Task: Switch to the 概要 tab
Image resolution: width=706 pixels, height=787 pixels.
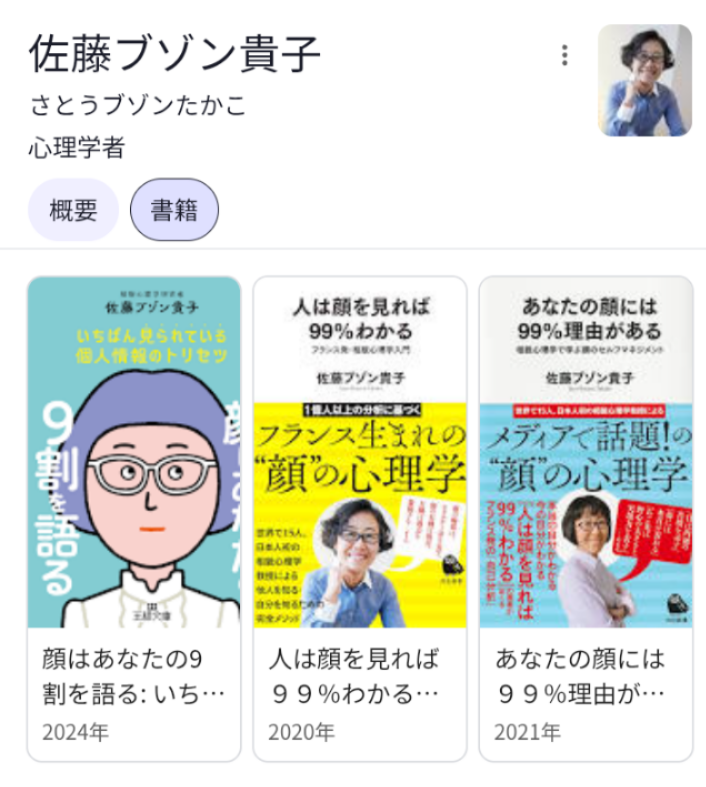Action: pos(73,210)
